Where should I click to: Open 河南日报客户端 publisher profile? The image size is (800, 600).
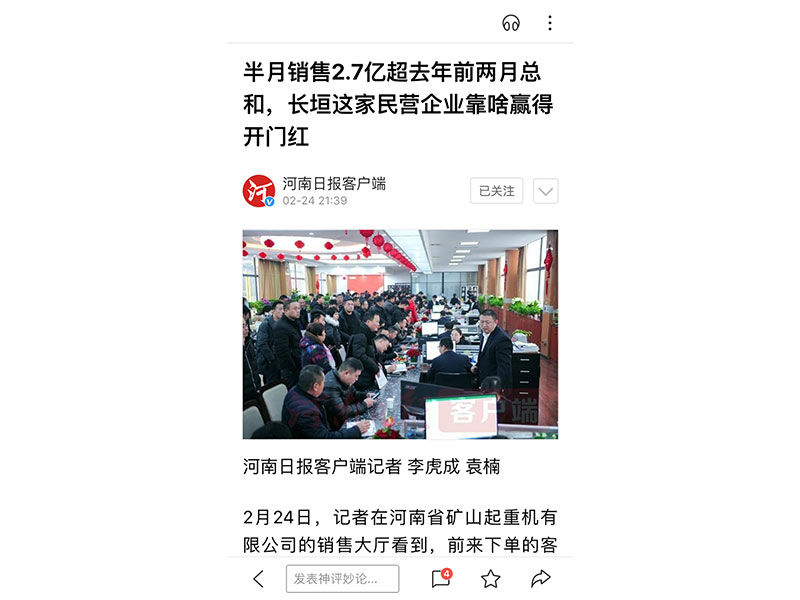[334, 184]
